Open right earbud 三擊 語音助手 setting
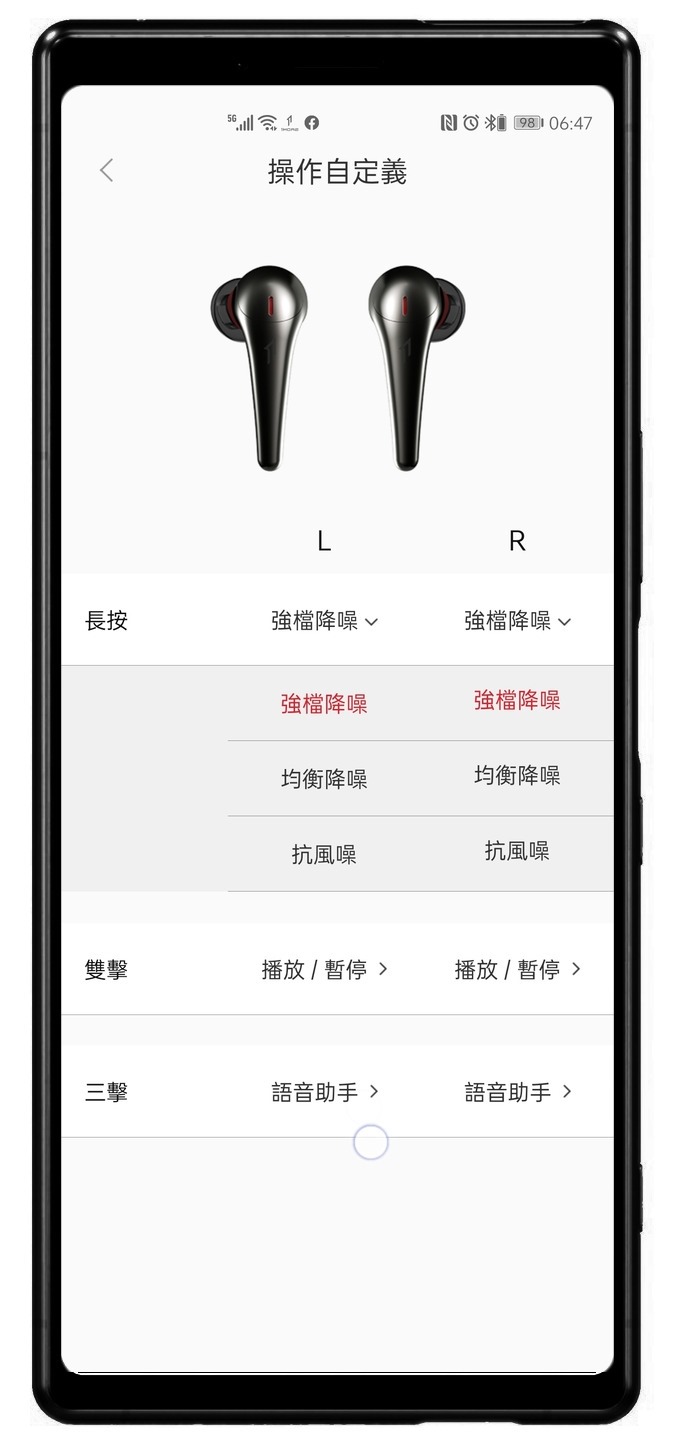Screen dimensions: 673x1454 click(x=517, y=1093)
